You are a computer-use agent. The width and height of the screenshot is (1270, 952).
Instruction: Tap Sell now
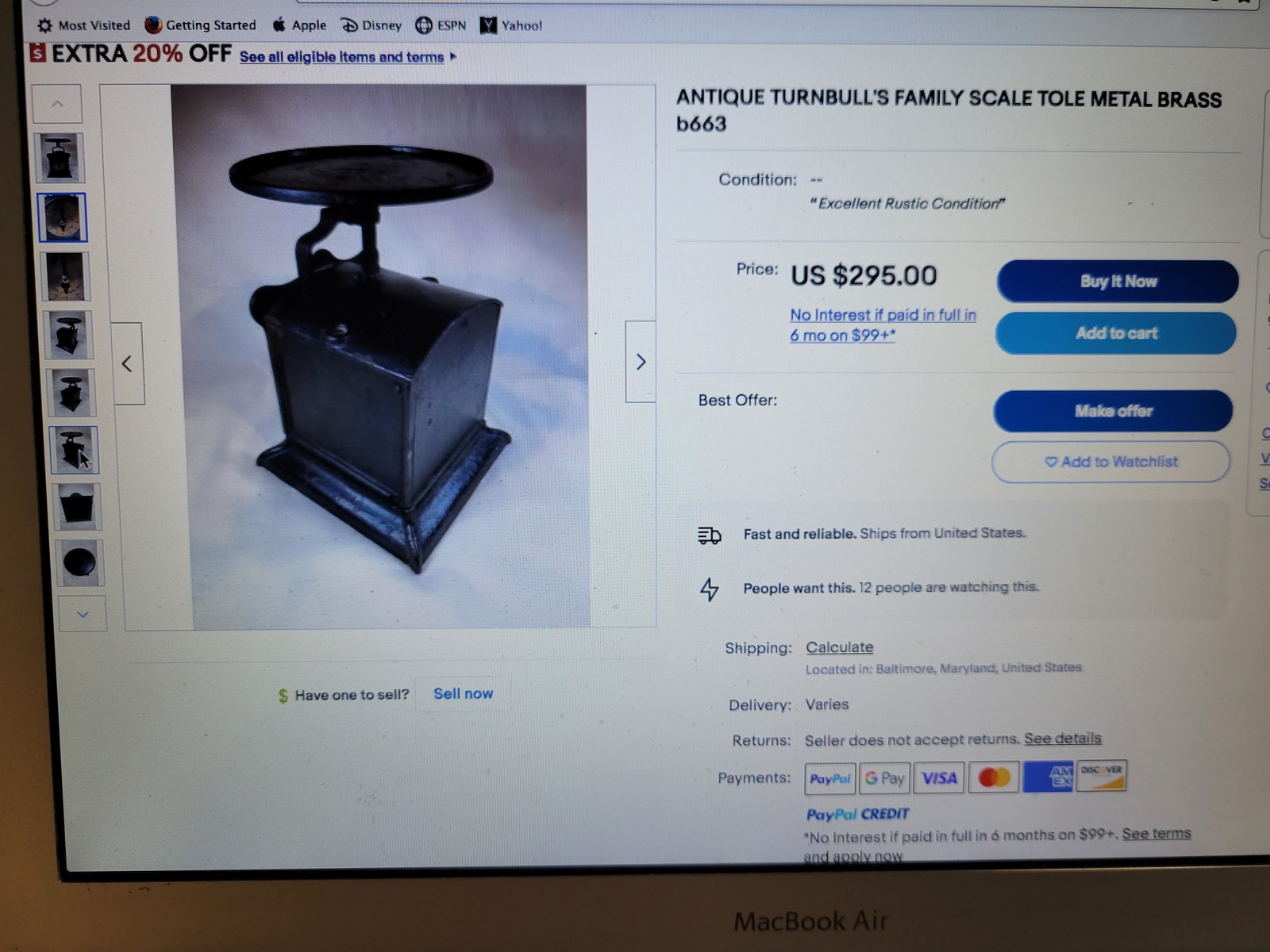(463, 694)
